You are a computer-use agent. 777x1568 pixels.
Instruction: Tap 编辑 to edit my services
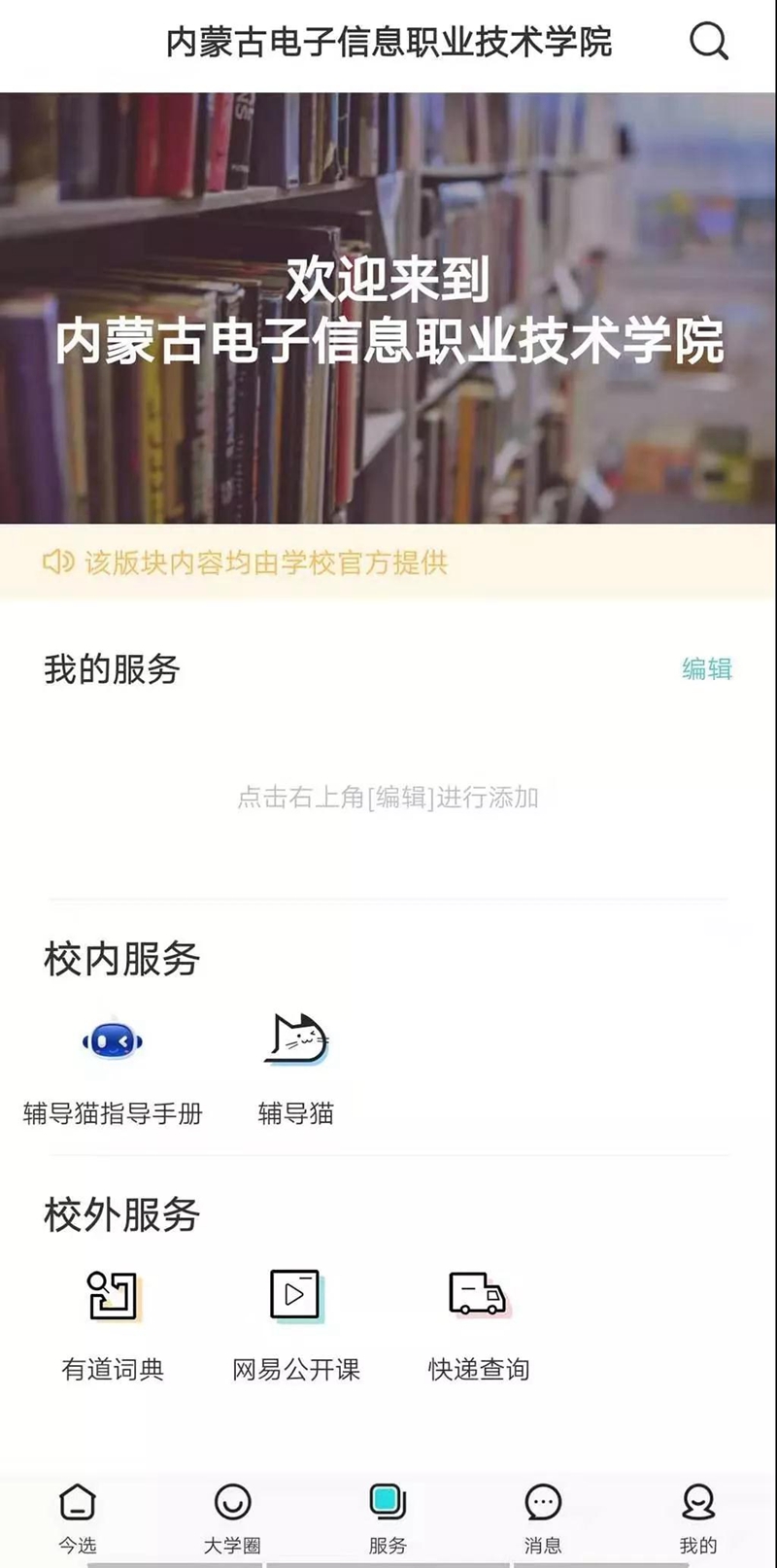(706, 668)
